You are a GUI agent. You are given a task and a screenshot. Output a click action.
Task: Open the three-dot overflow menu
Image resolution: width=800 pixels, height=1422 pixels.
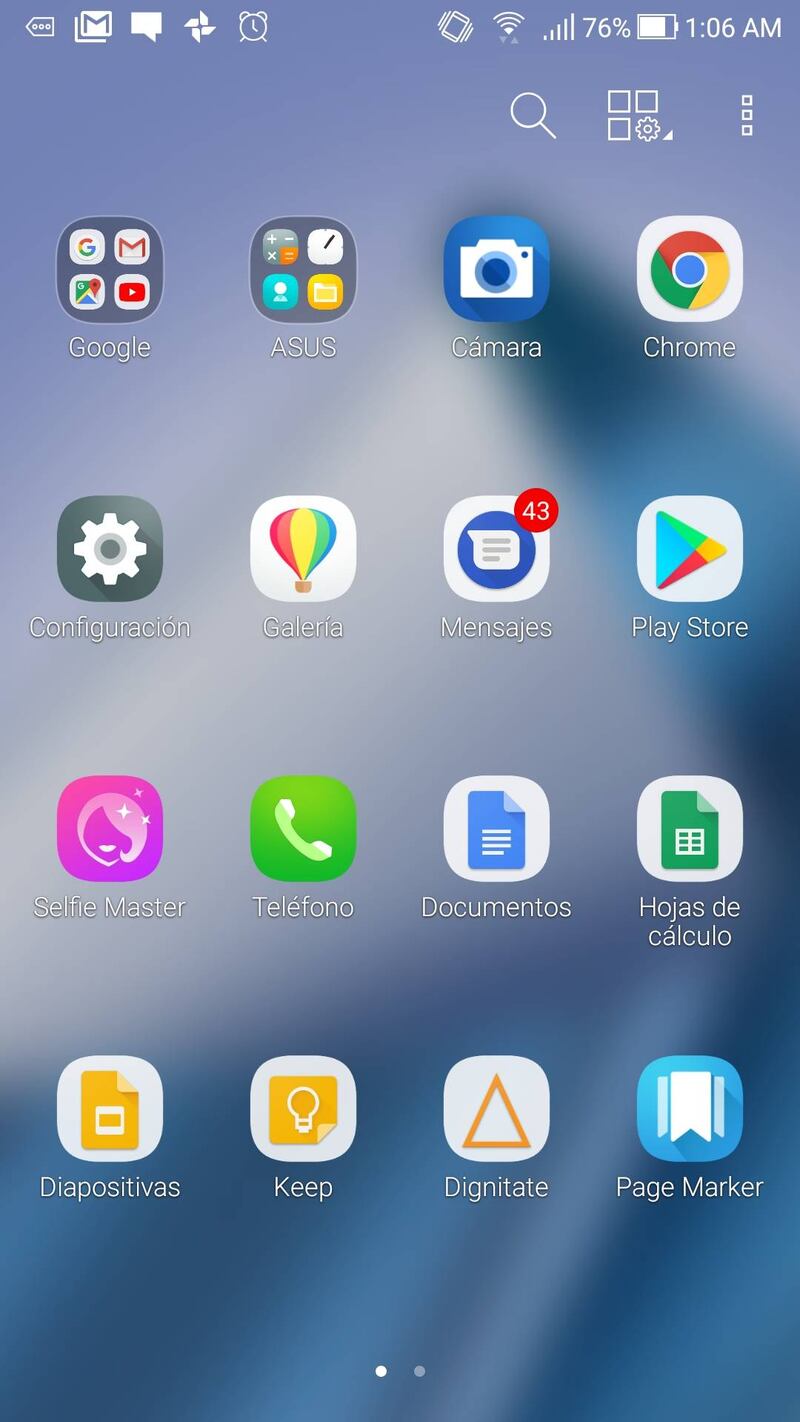(x=746, y=115)
